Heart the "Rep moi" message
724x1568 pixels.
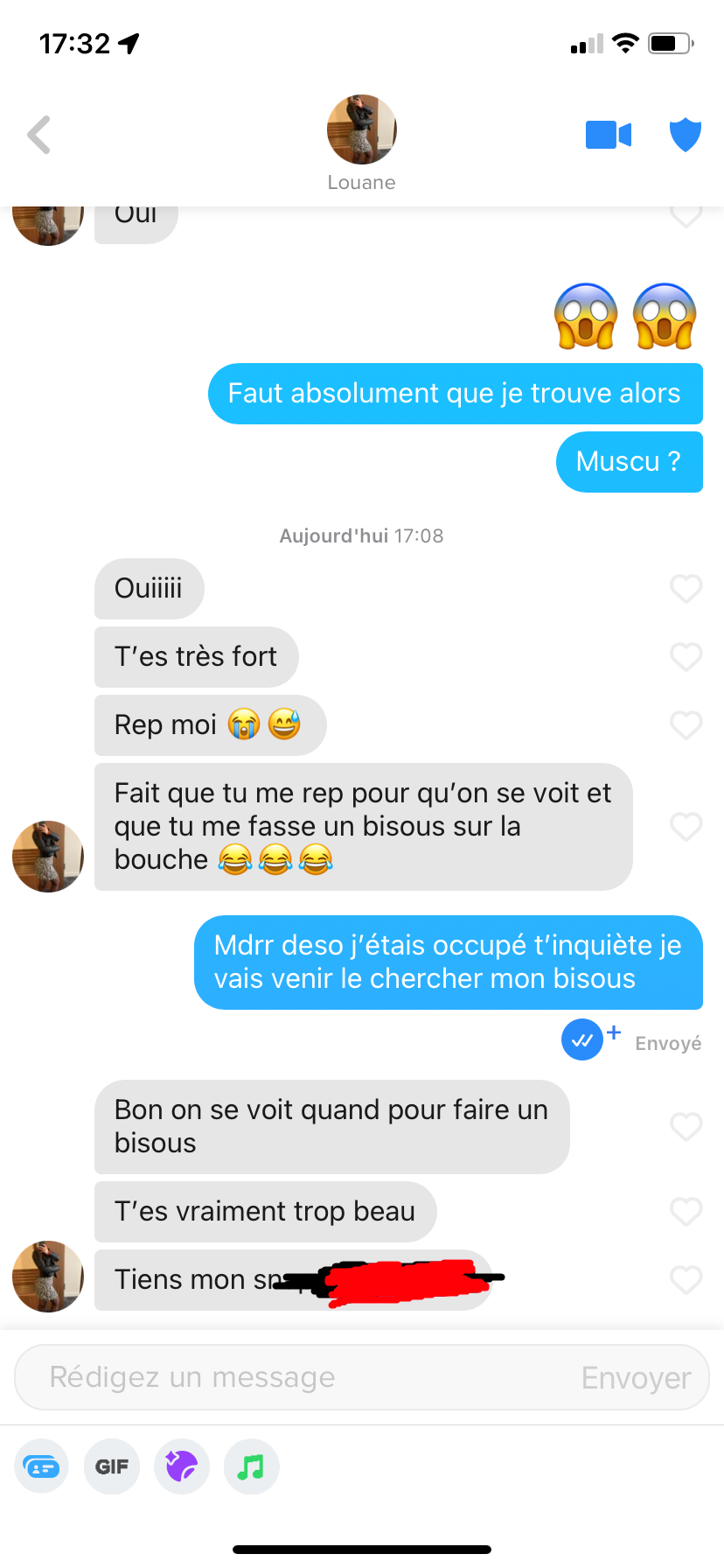point(686,725)
